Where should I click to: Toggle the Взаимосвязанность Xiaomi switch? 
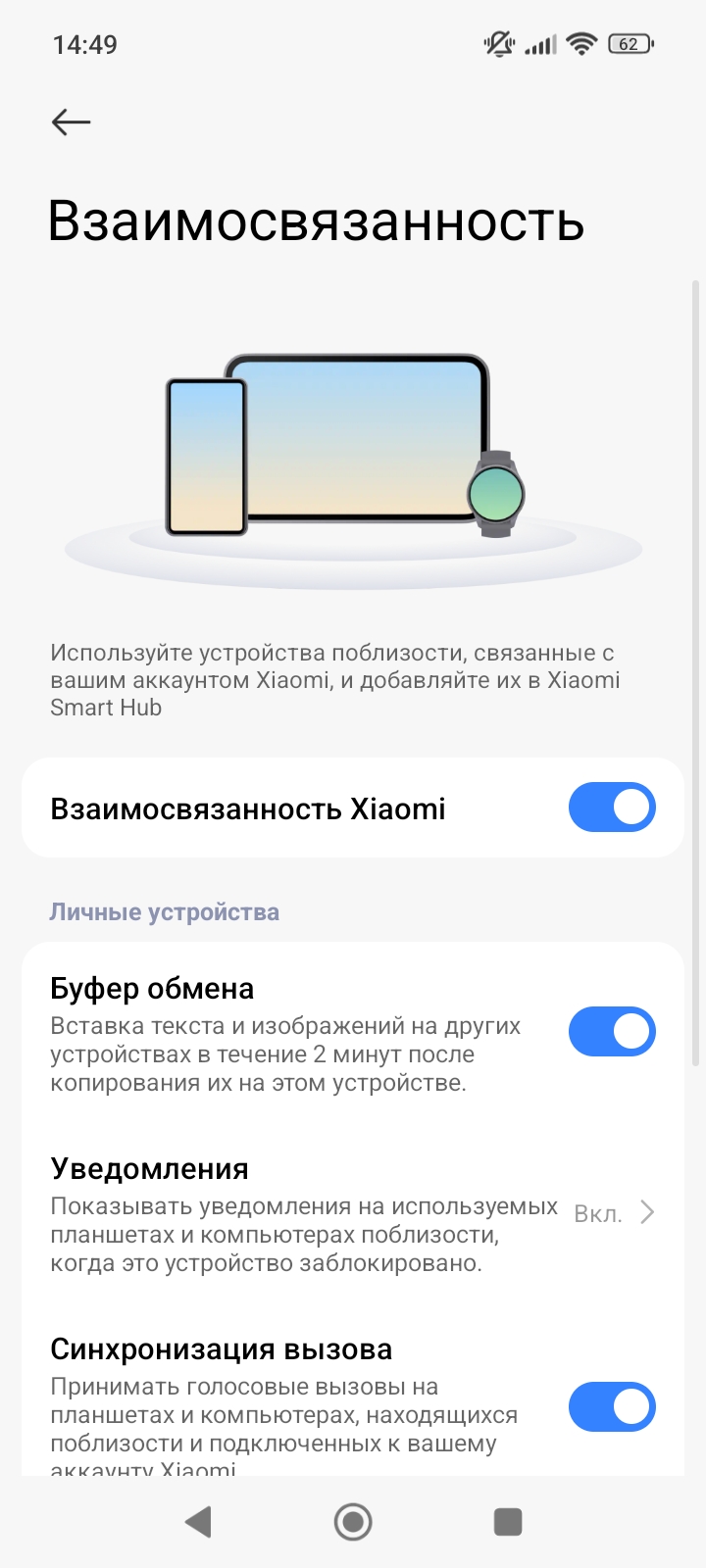coord(612,808)
